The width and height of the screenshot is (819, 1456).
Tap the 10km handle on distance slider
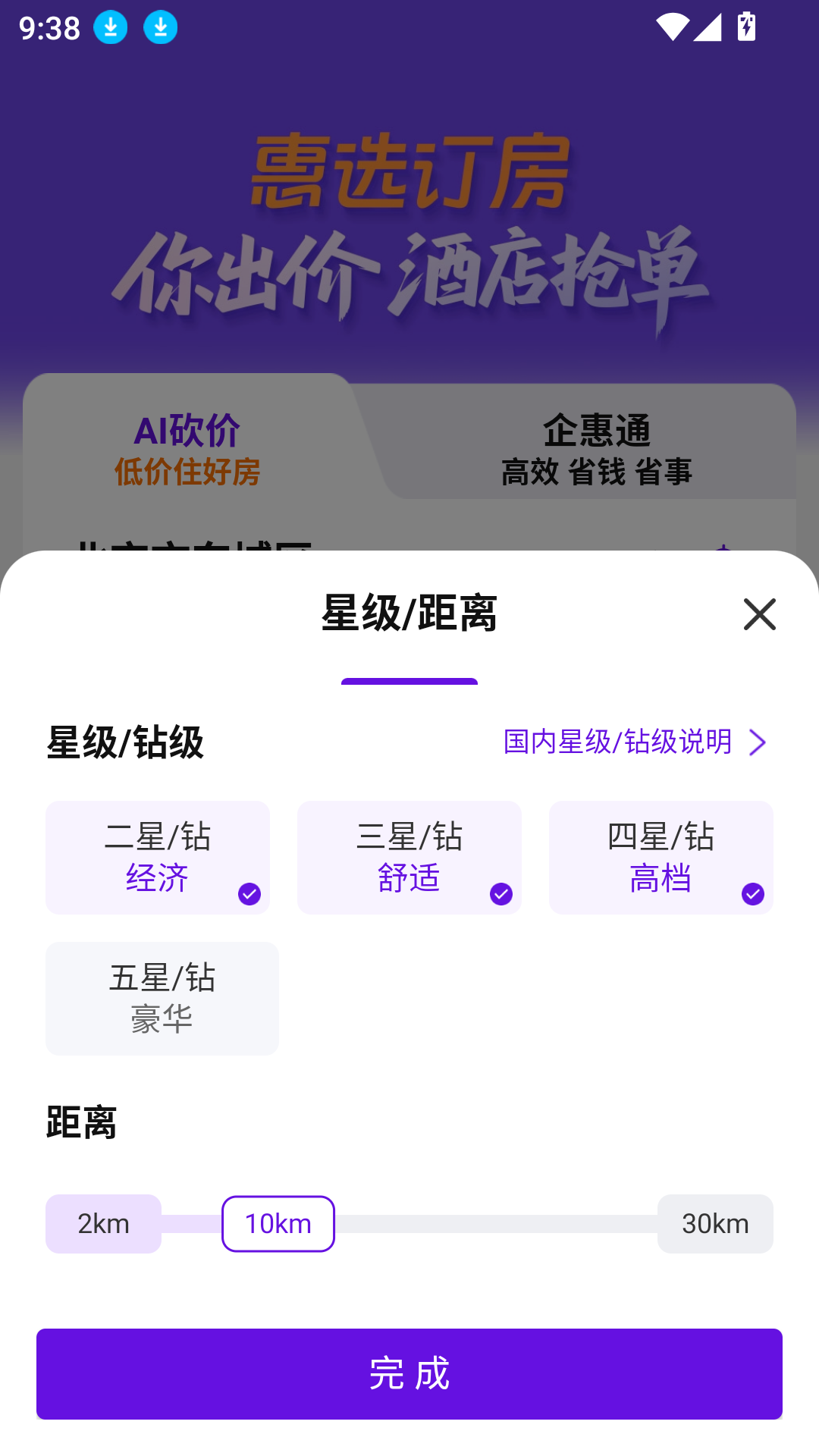278,1223
